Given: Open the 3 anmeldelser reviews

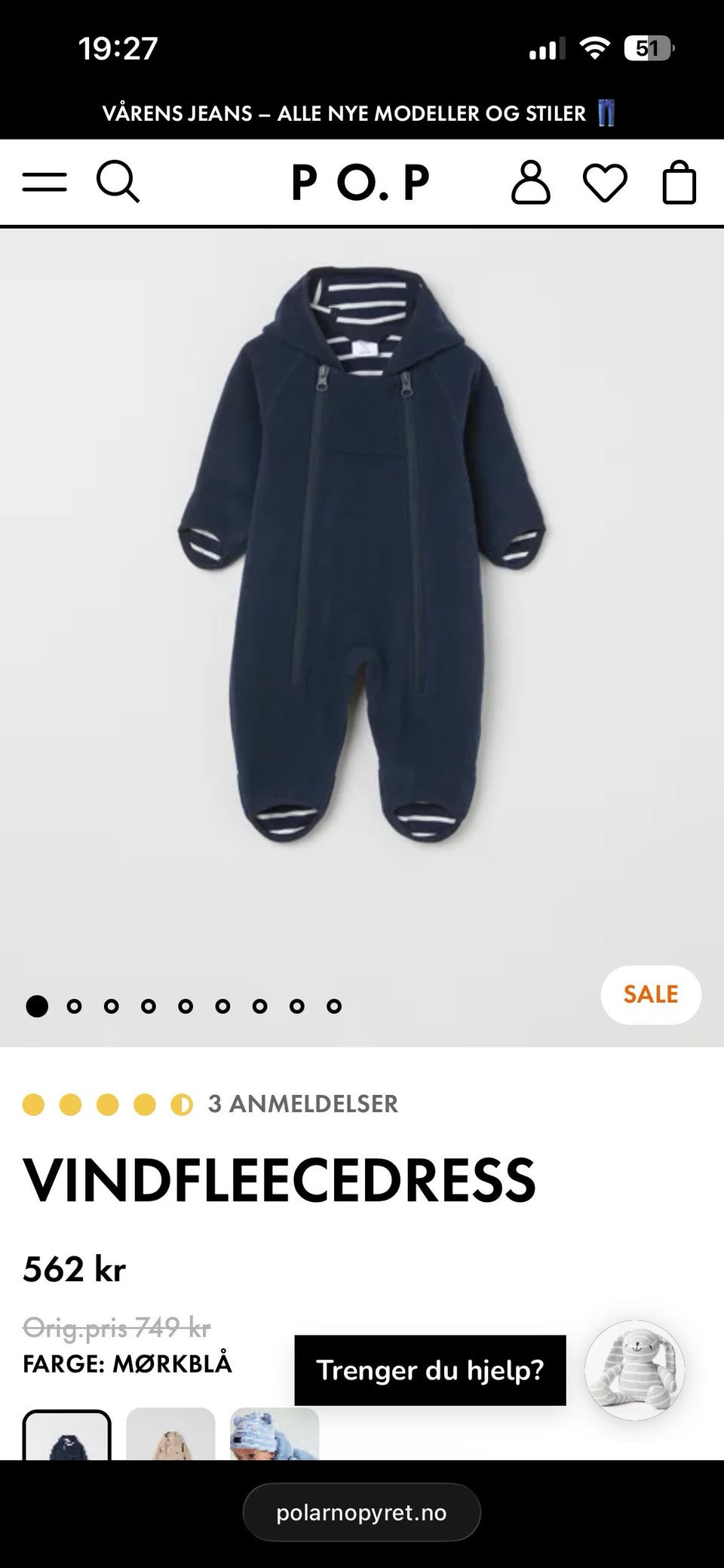Looking at the screenshot, I should pyautogui.click(x=302, y=1104).
